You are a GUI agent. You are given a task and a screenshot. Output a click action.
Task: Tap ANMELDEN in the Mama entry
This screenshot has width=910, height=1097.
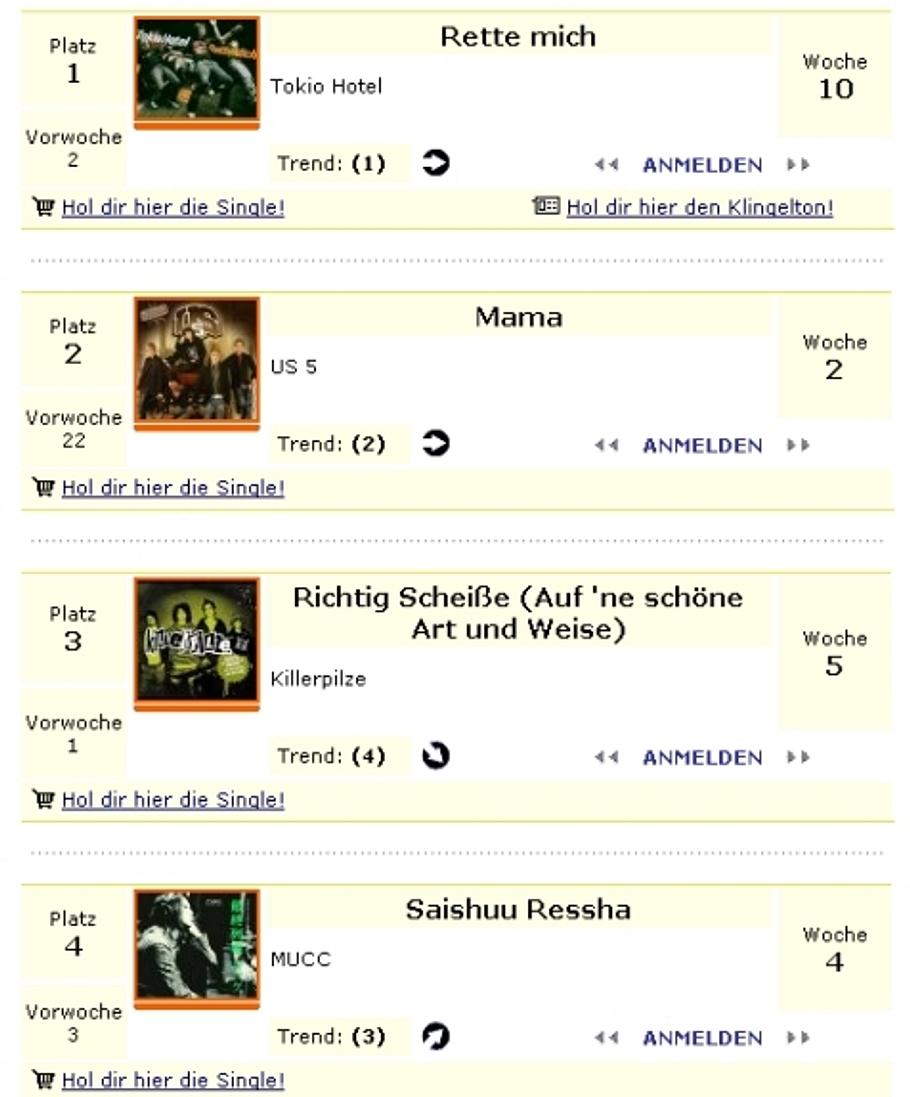[702, 446]
